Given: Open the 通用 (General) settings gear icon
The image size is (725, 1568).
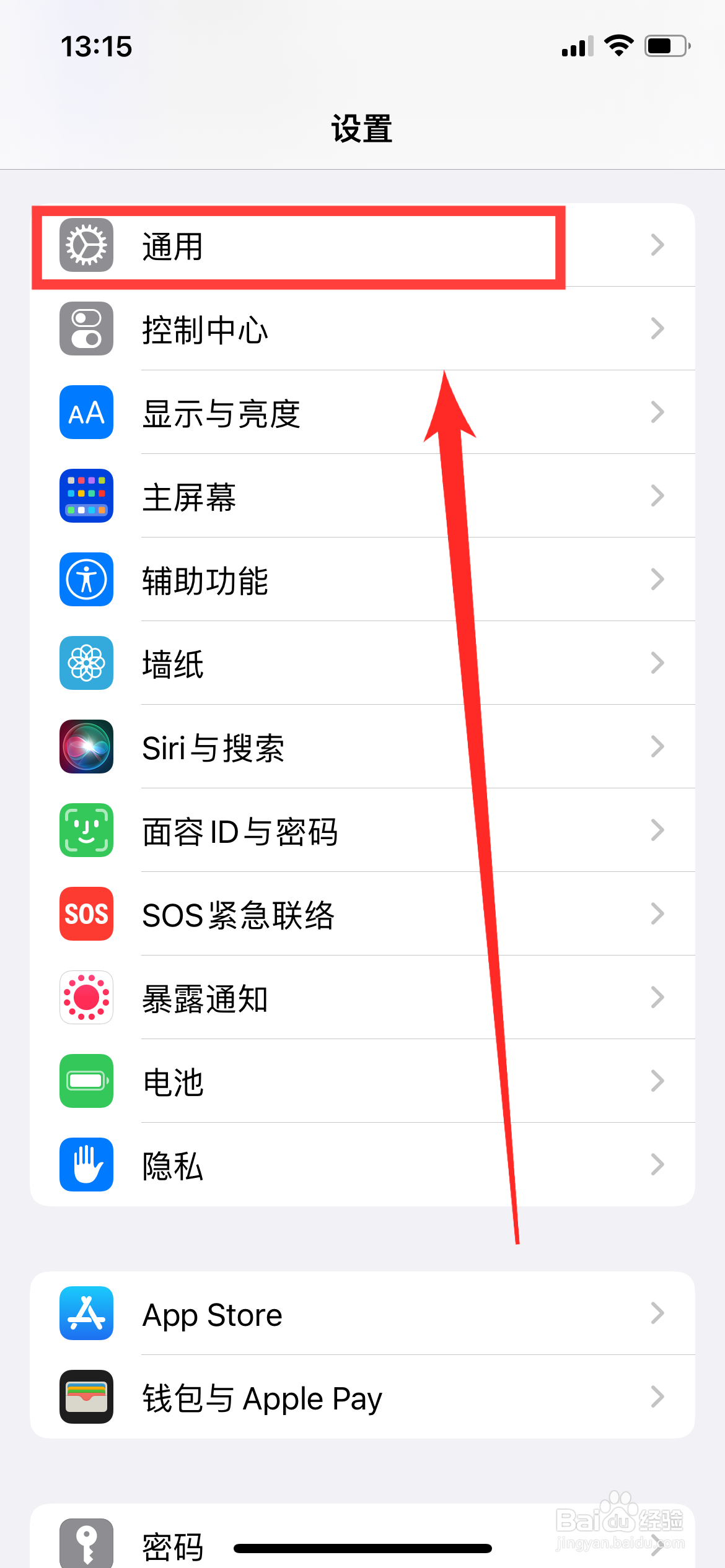Looking at the screenshot, I should [x=86, y=245].
